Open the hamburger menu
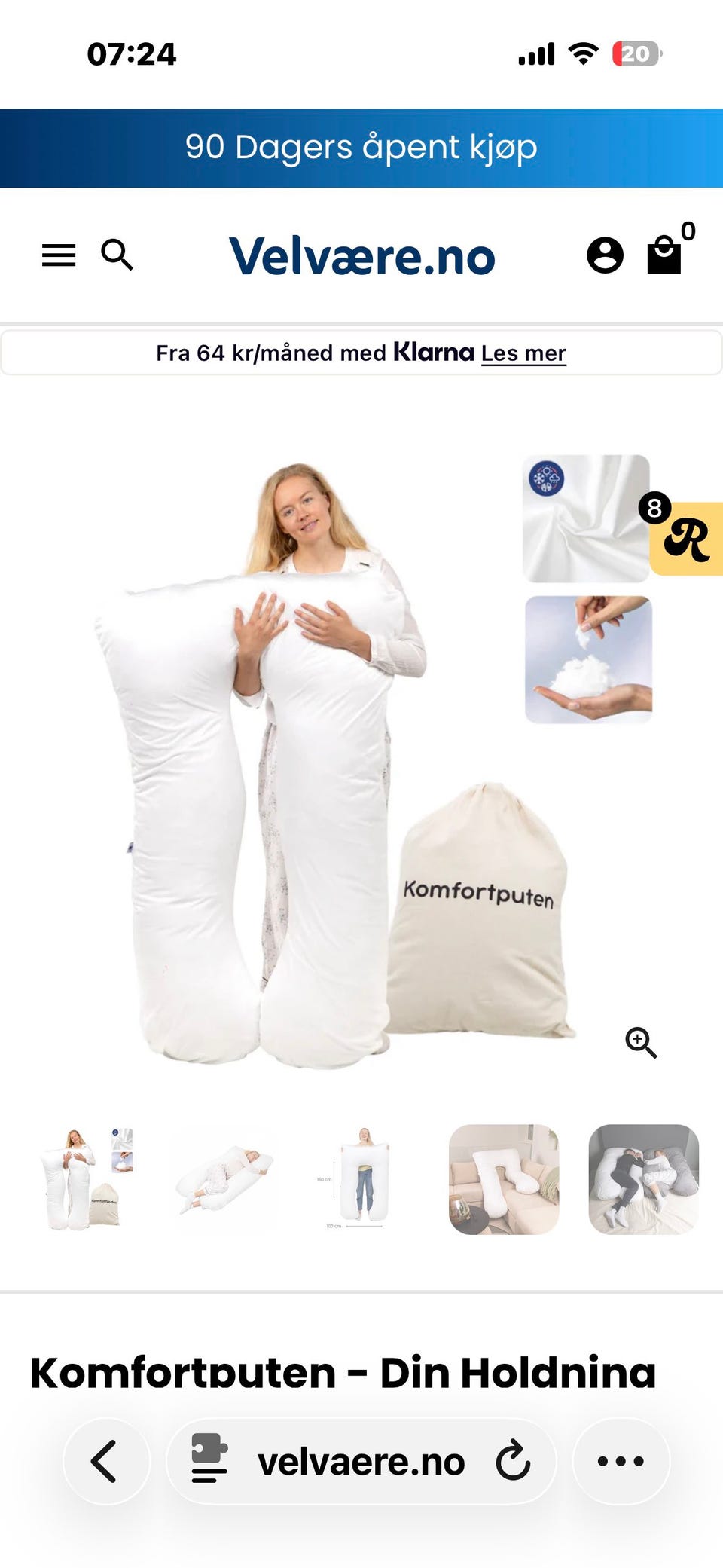The image size is (723, 1568). click(59, 255)
